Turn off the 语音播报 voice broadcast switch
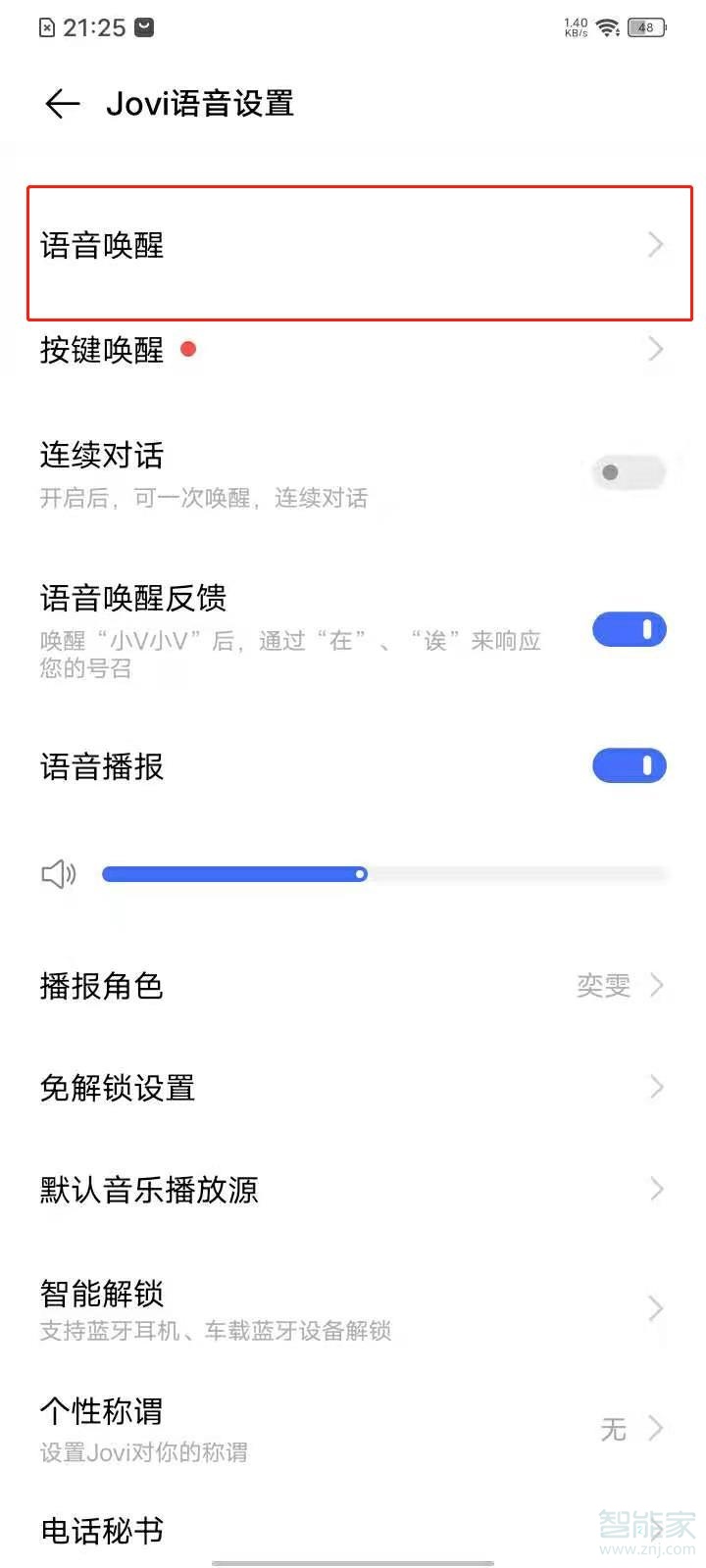Viewport: 706px width, 1568px height. coord(629,765)
